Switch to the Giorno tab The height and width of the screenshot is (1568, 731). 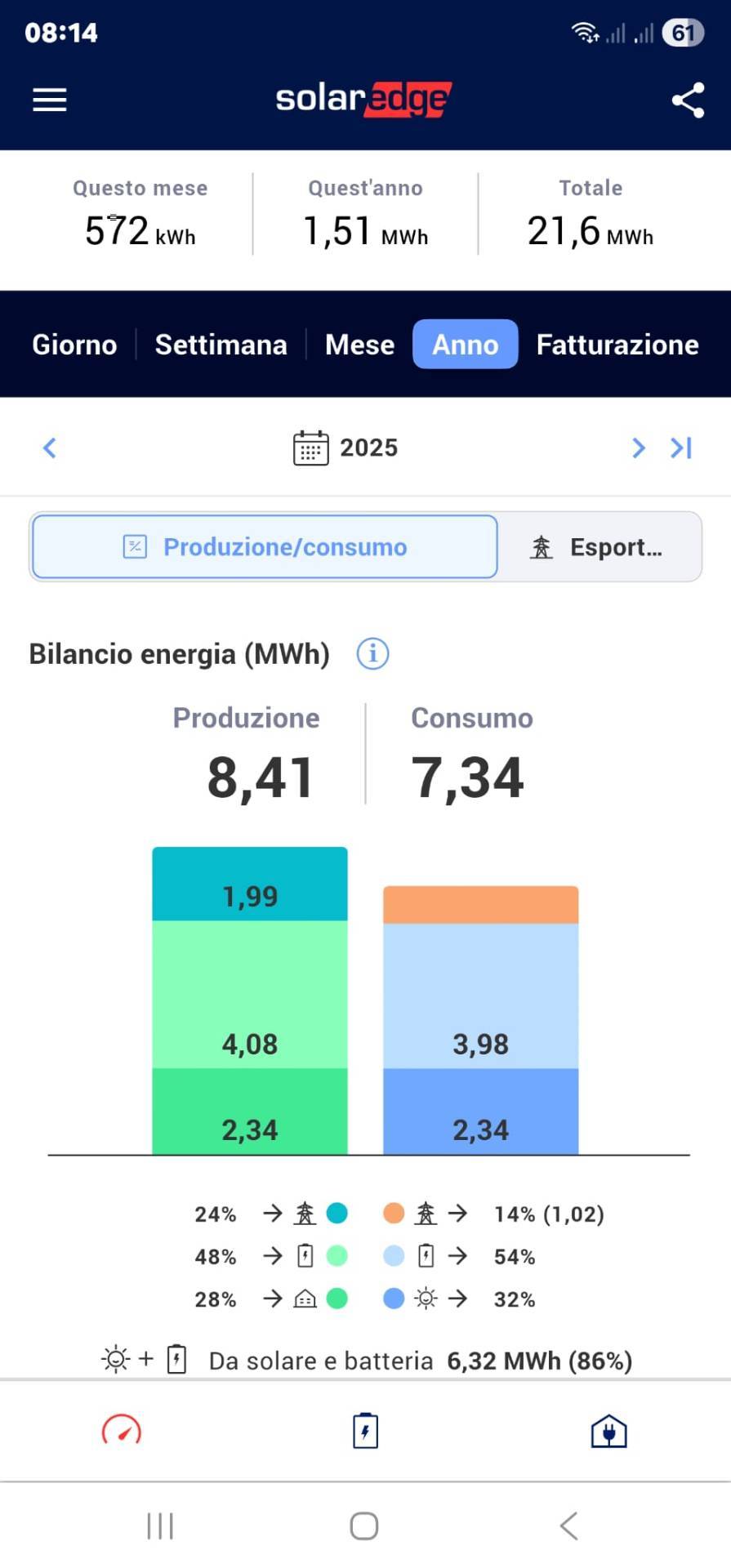(x=74, y=345)
